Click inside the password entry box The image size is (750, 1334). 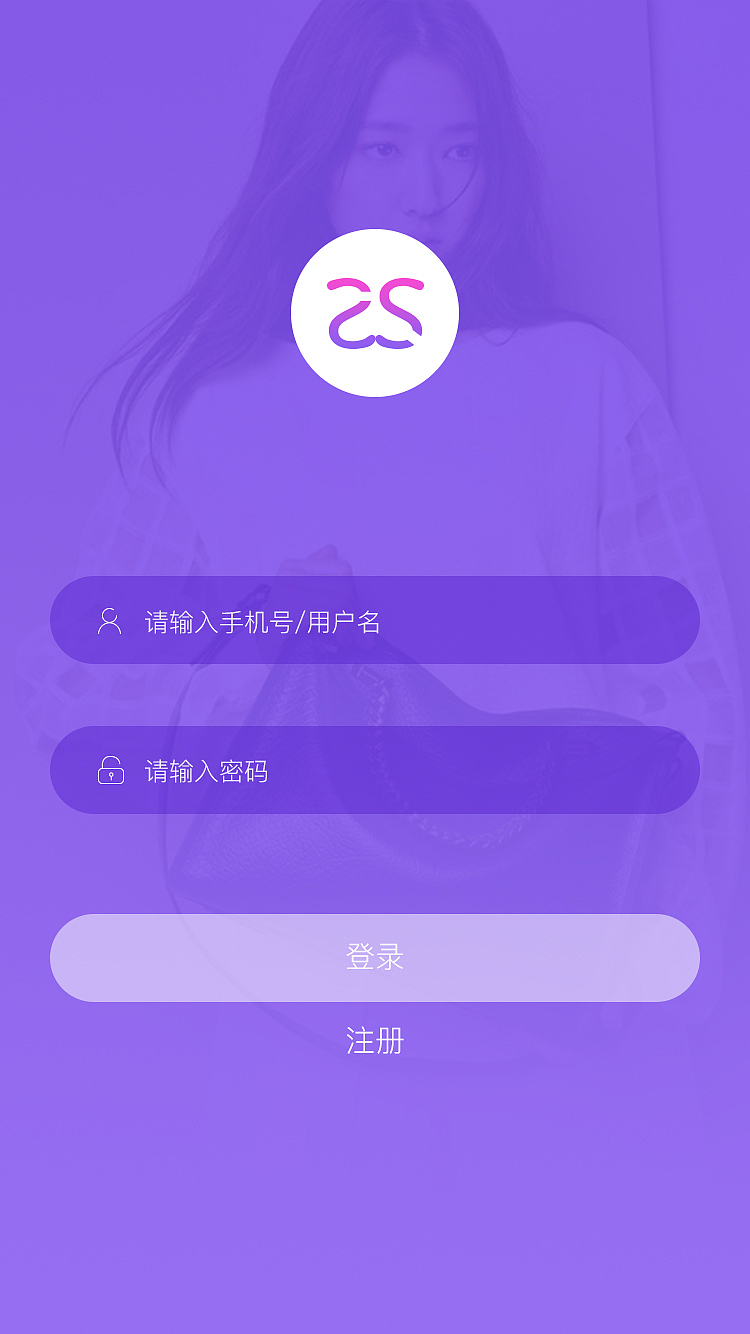click(x=375, y=770)
